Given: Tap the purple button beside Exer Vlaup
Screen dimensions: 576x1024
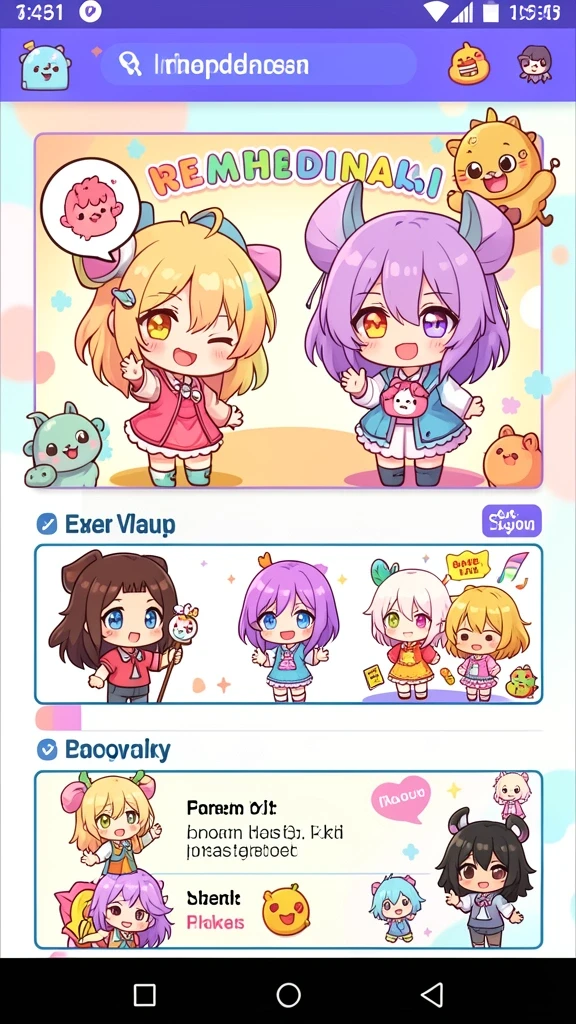Looking at the screenshot, I should coord(511,520).
